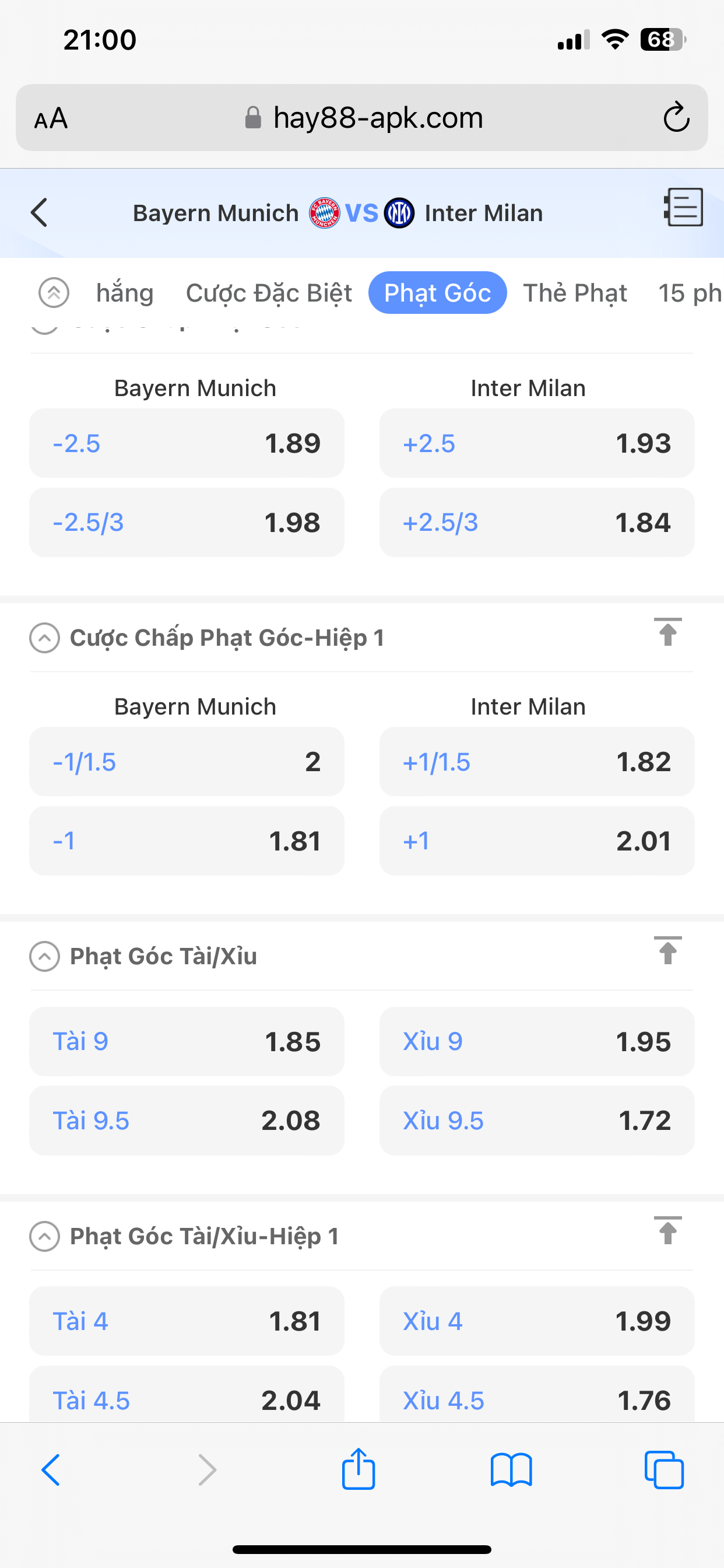Viewport: 724px width, 1568px height.
Task: Open the bet slip list icon
Action: tap(683, 208)
